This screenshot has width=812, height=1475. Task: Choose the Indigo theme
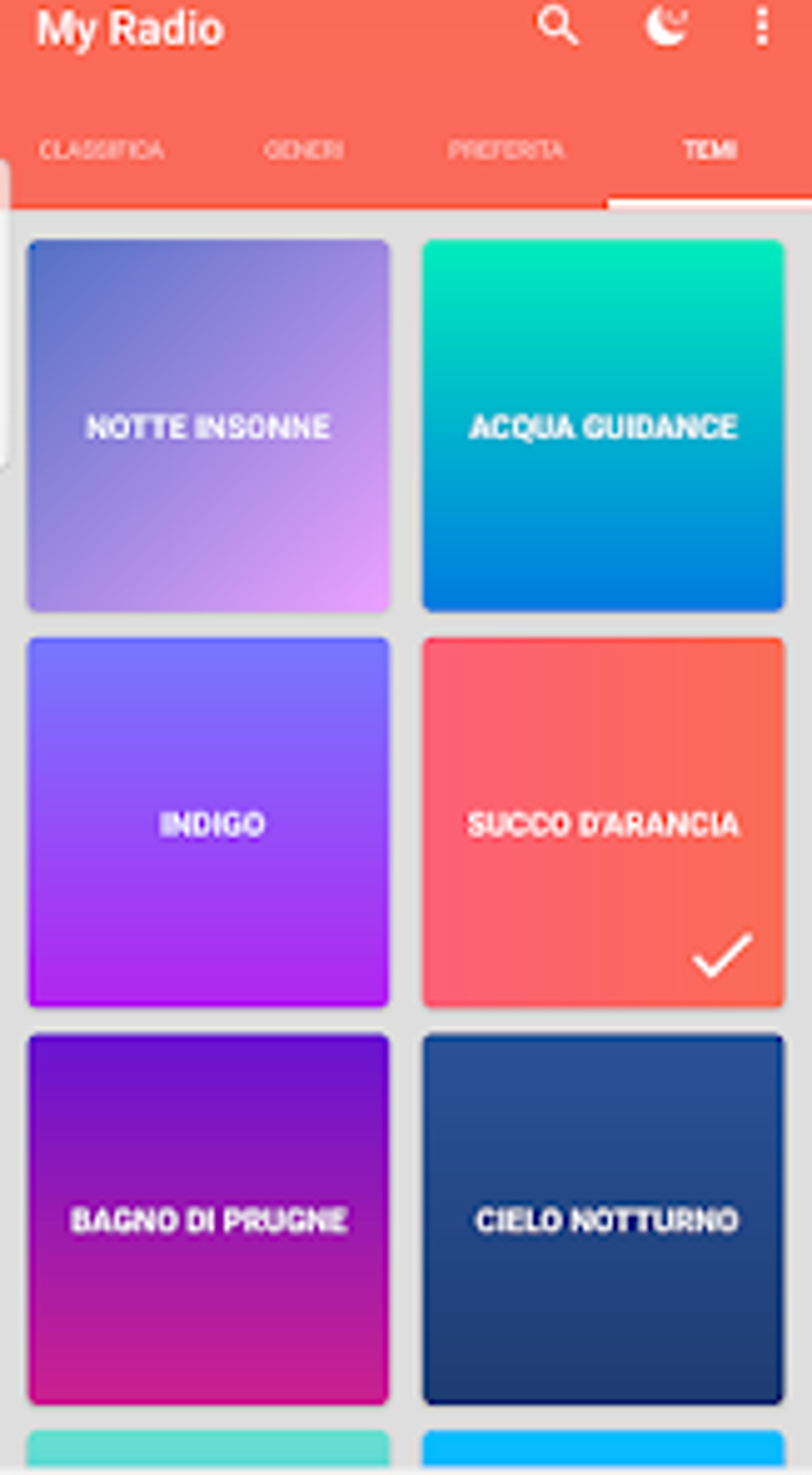point(208,821)
